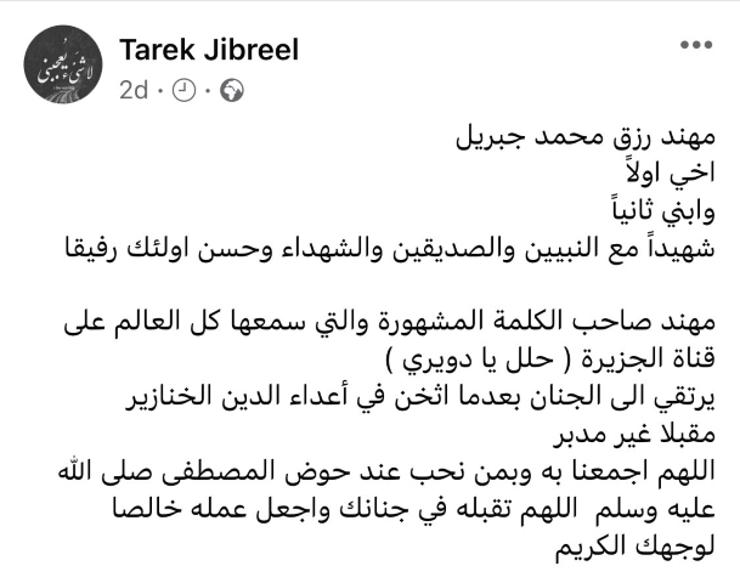The image size is (740, 583).
Task: Open Tarek Jibreel's profile picture
Action: coord(63,67)
